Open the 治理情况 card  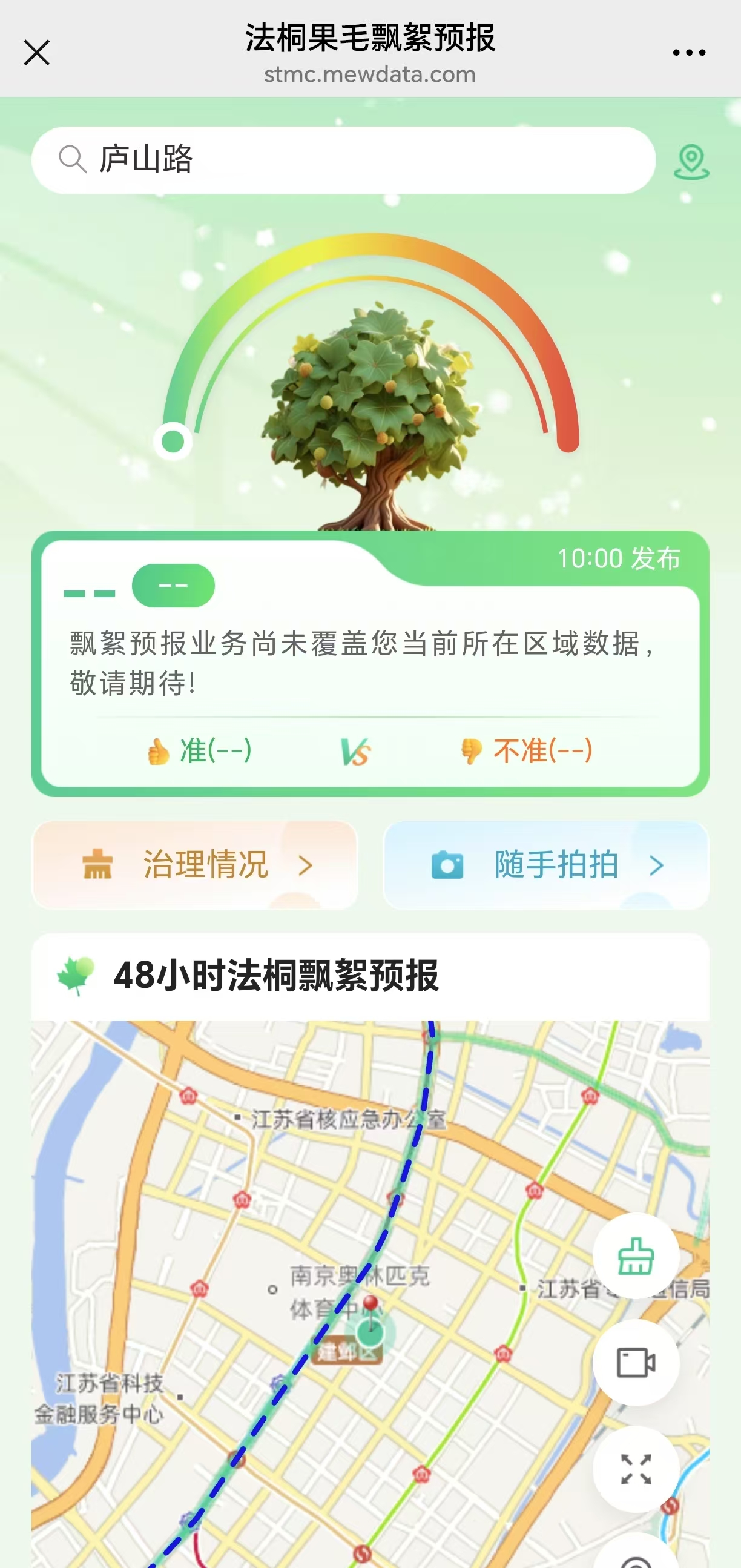[x=195, y=865]
